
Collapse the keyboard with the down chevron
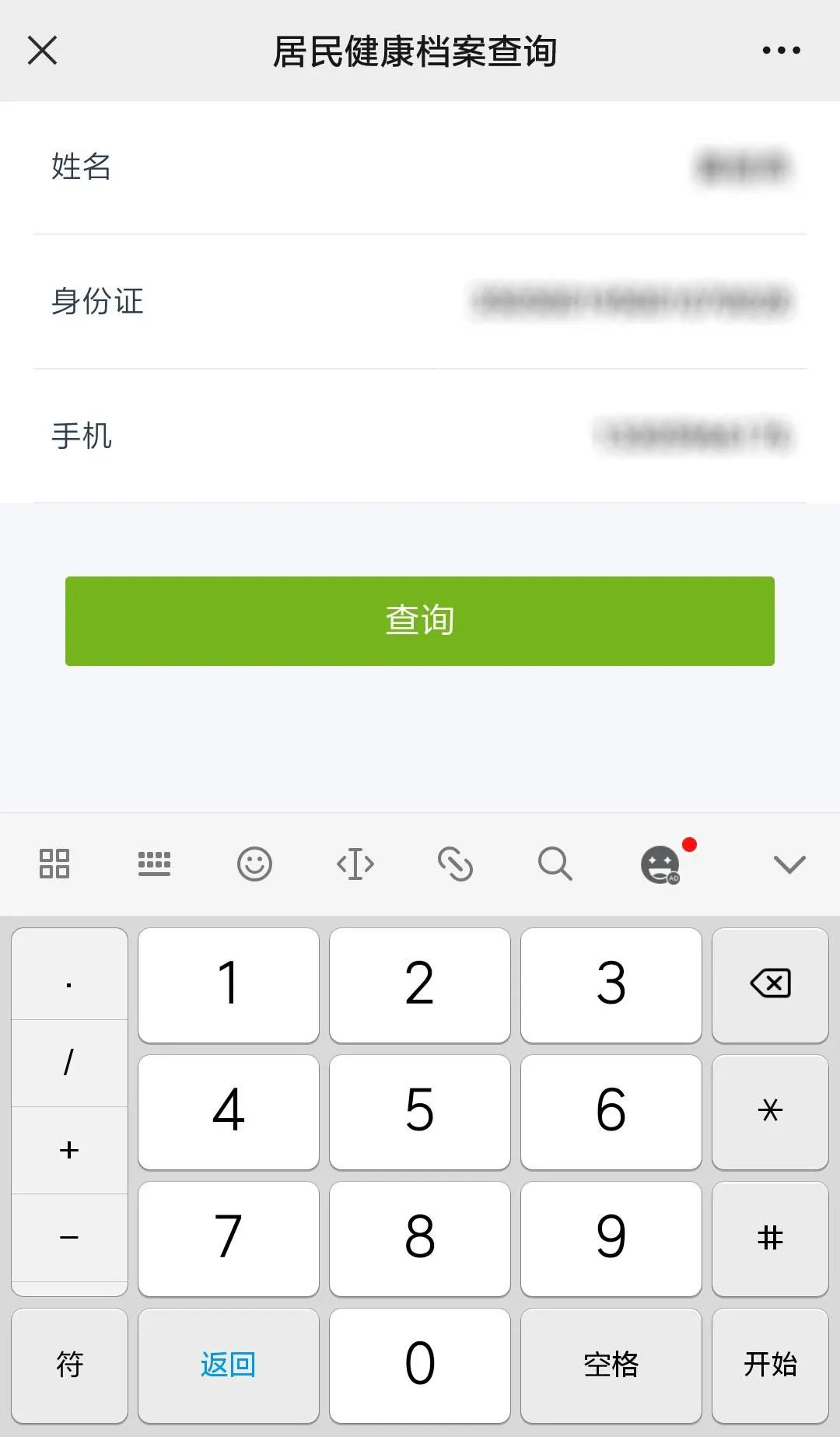788,864
